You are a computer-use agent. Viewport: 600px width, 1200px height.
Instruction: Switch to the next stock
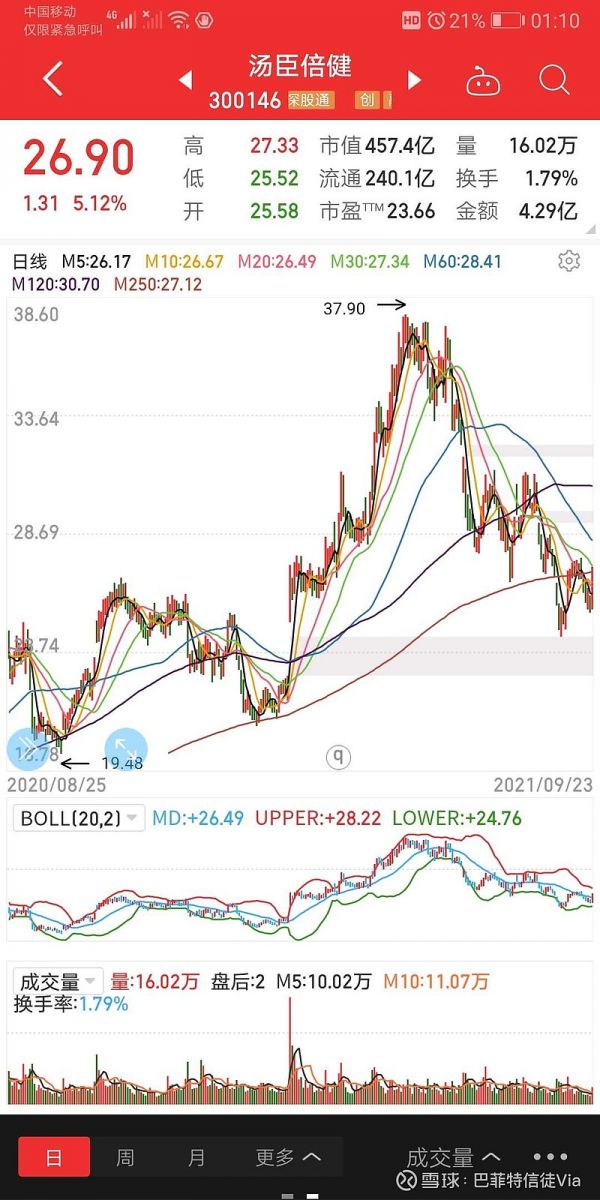point(415,80)
